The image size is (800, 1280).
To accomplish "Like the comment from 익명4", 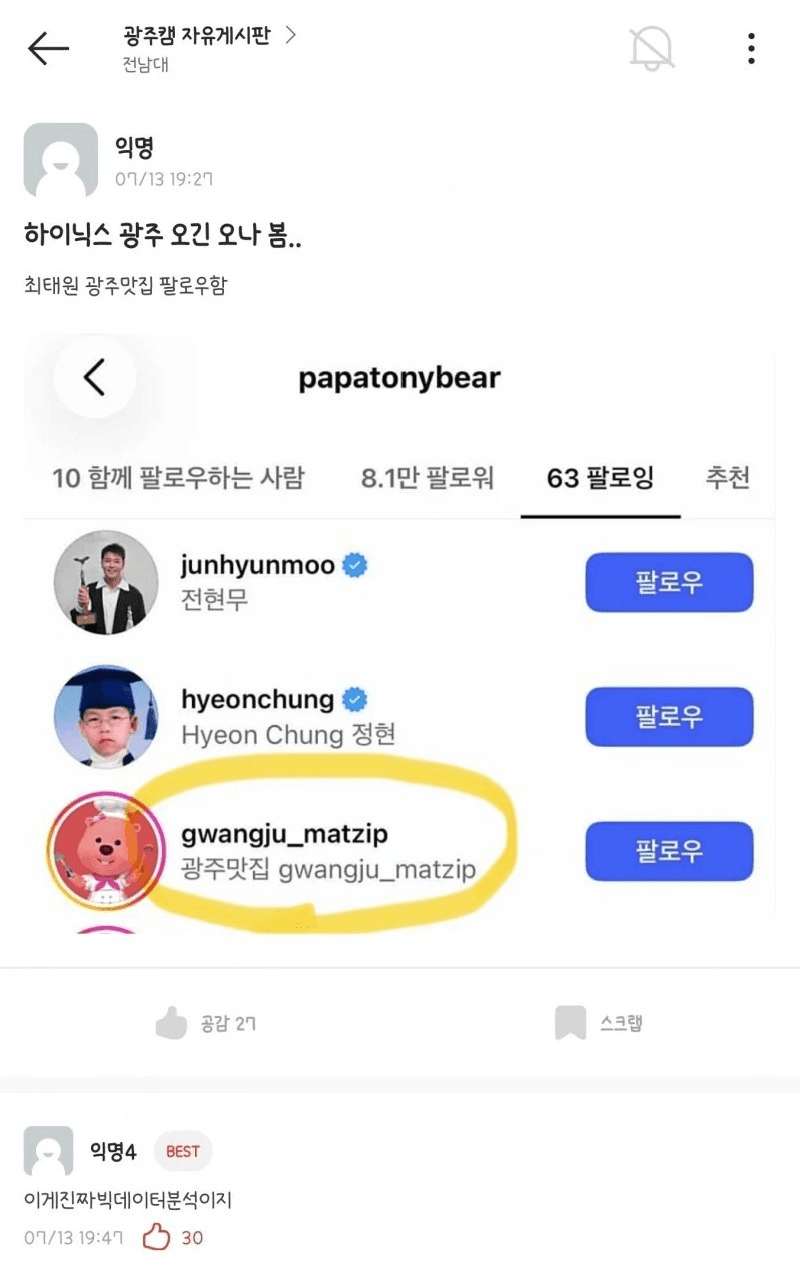I will point(172,1237).
